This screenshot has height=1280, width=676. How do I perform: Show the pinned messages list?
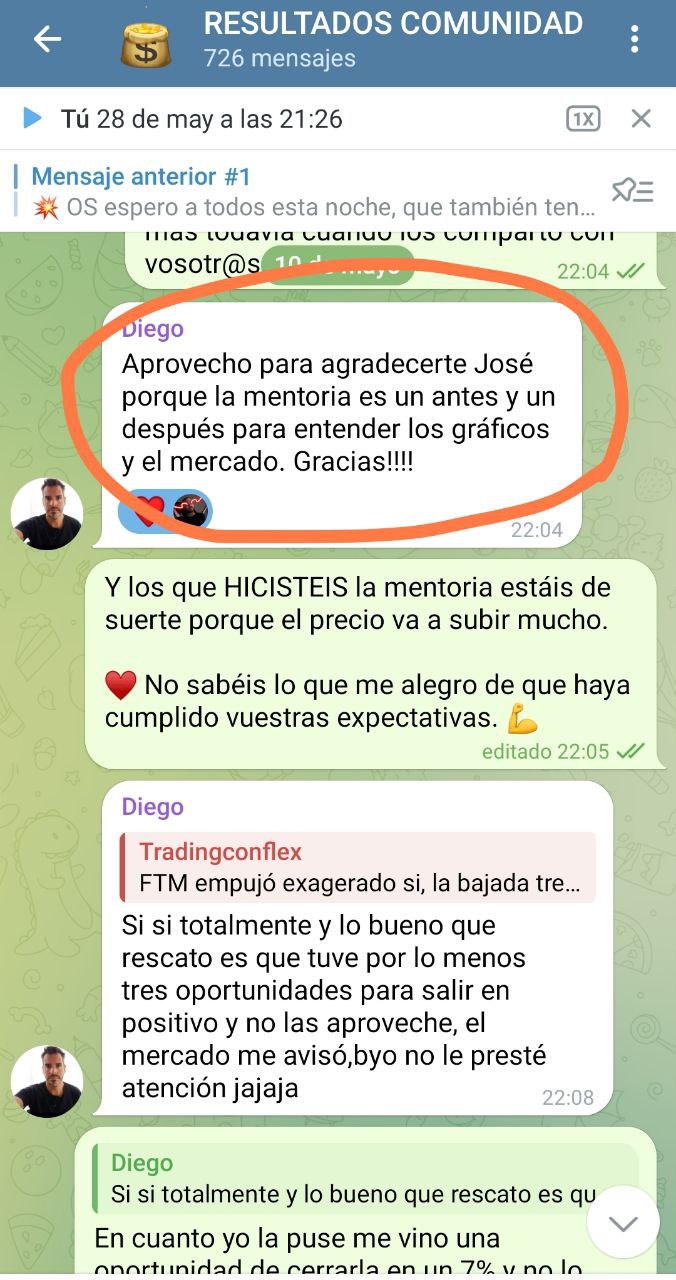pyautogui.click(x=632, y=191)
